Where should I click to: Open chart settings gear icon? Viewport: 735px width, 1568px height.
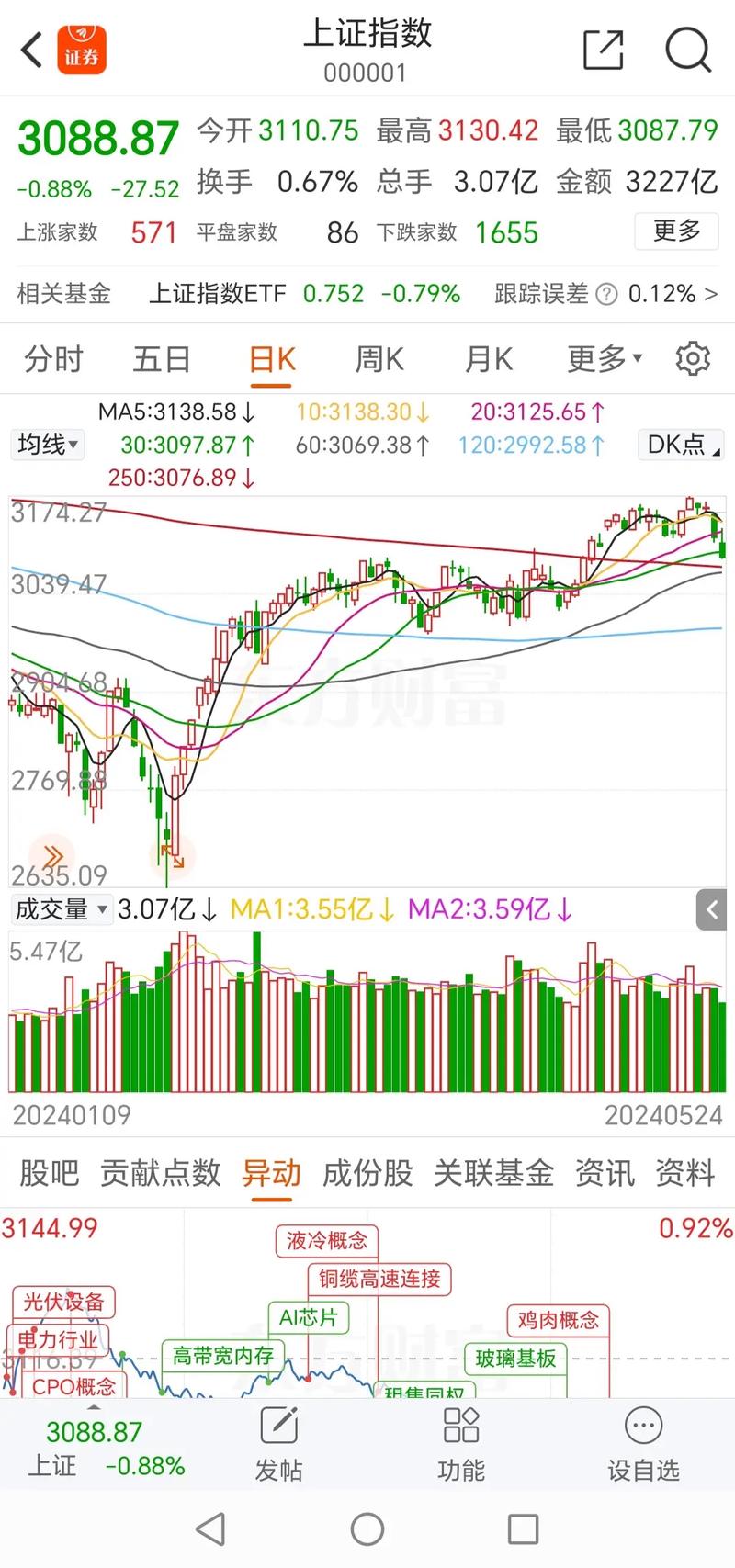[x=693, y=359]
